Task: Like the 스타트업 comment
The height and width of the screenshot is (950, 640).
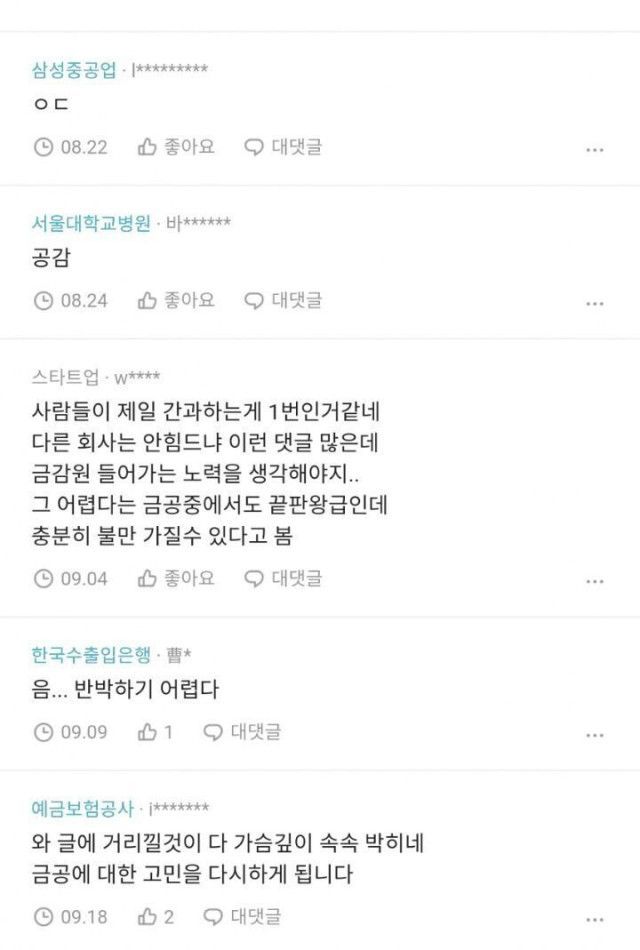Action: (176, 578)
